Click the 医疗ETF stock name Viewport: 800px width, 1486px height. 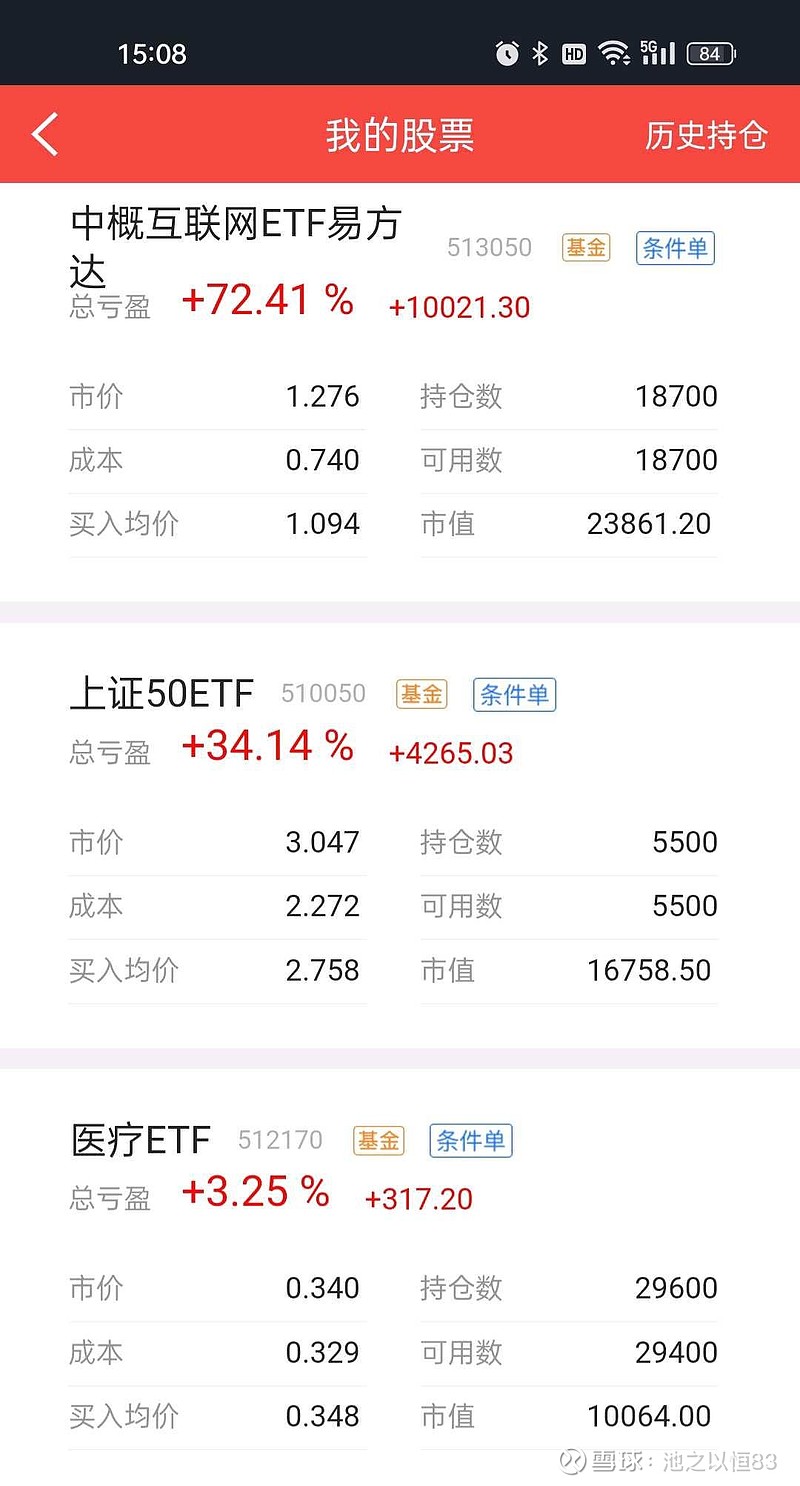[140, 1140]
